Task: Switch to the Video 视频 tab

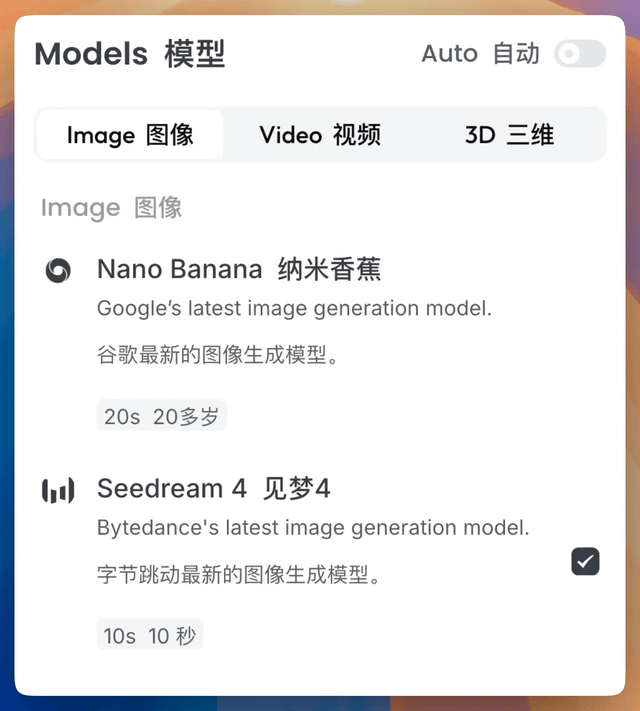Action: pyautogui.click(x=320, y=135)
